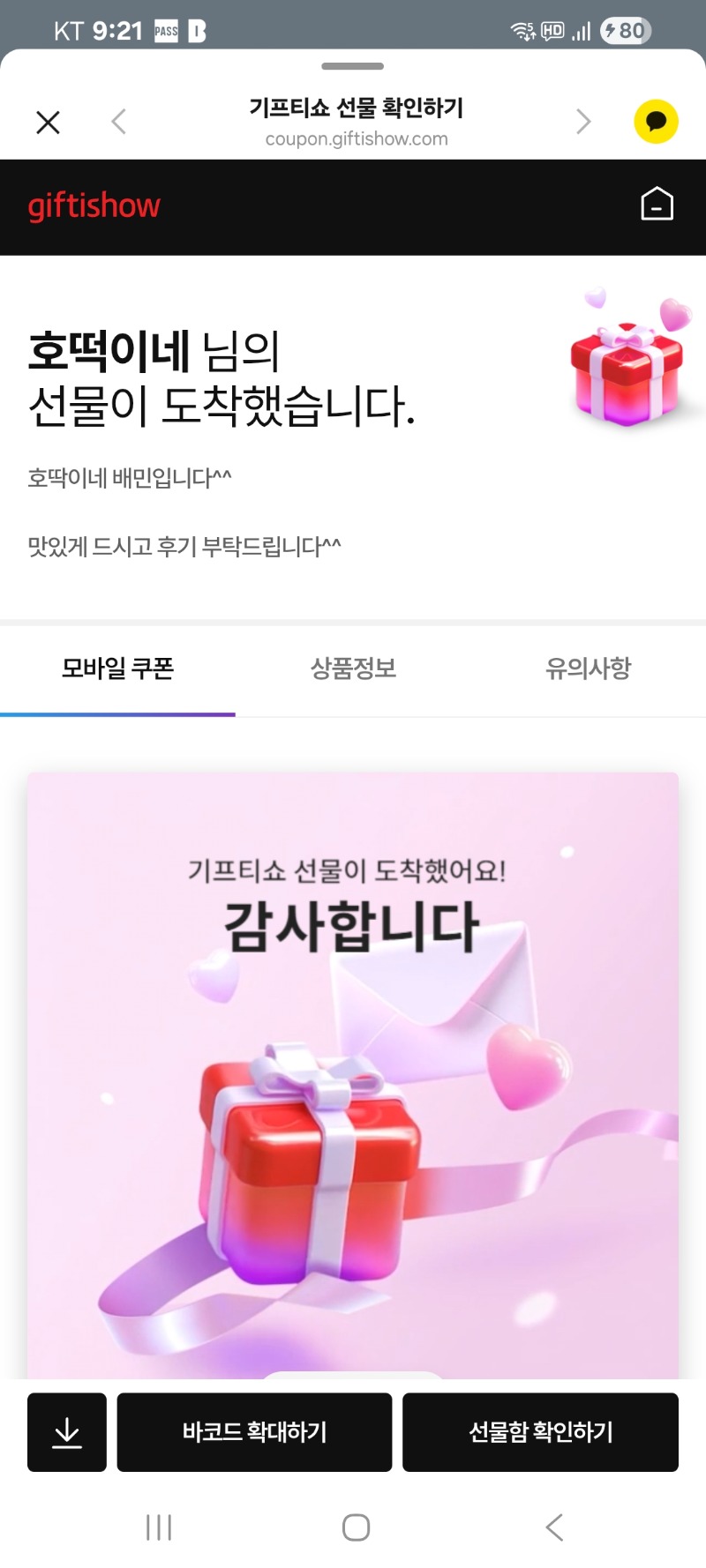Screen dimensions: 706x1568
Task: Download the coupon image
Action: (67, 1432)
